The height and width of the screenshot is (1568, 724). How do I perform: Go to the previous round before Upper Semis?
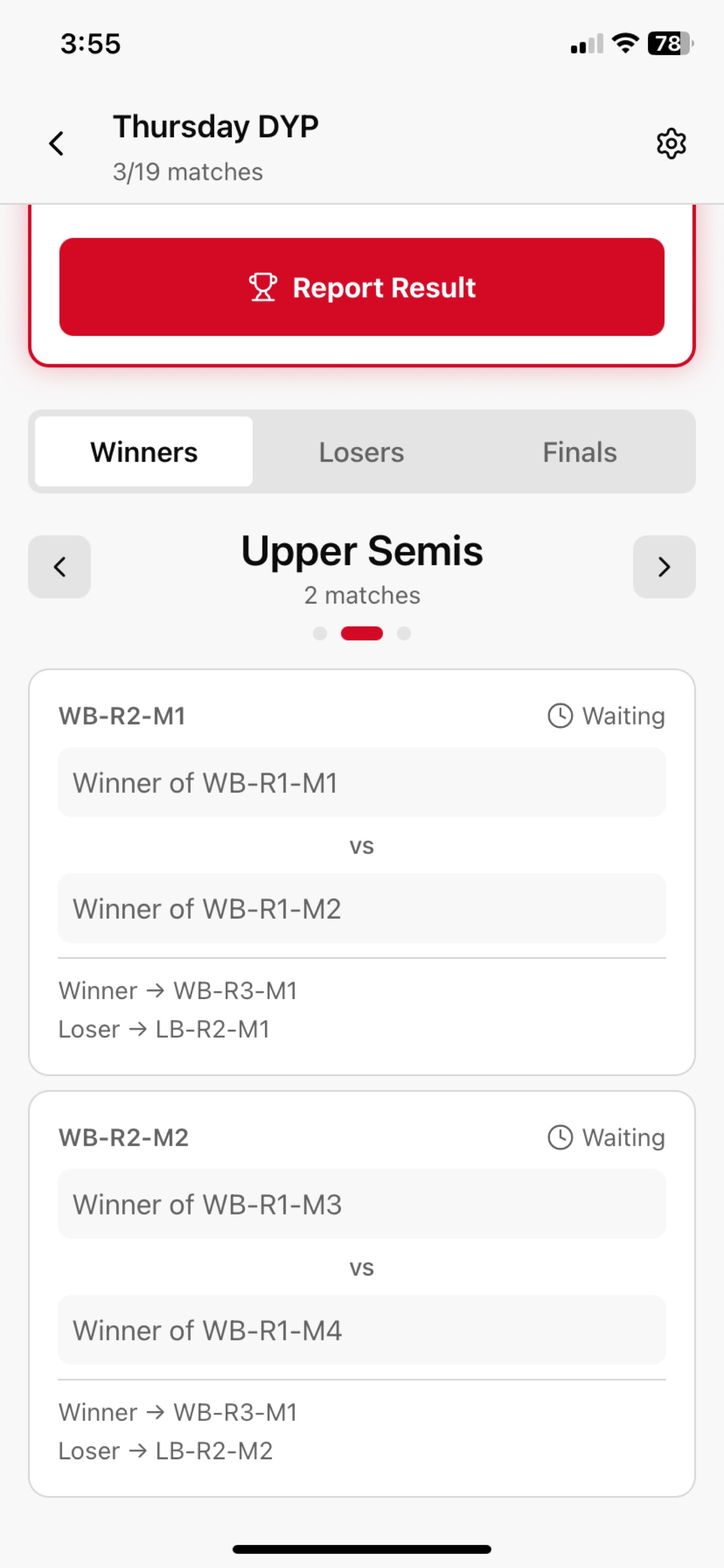60,567
